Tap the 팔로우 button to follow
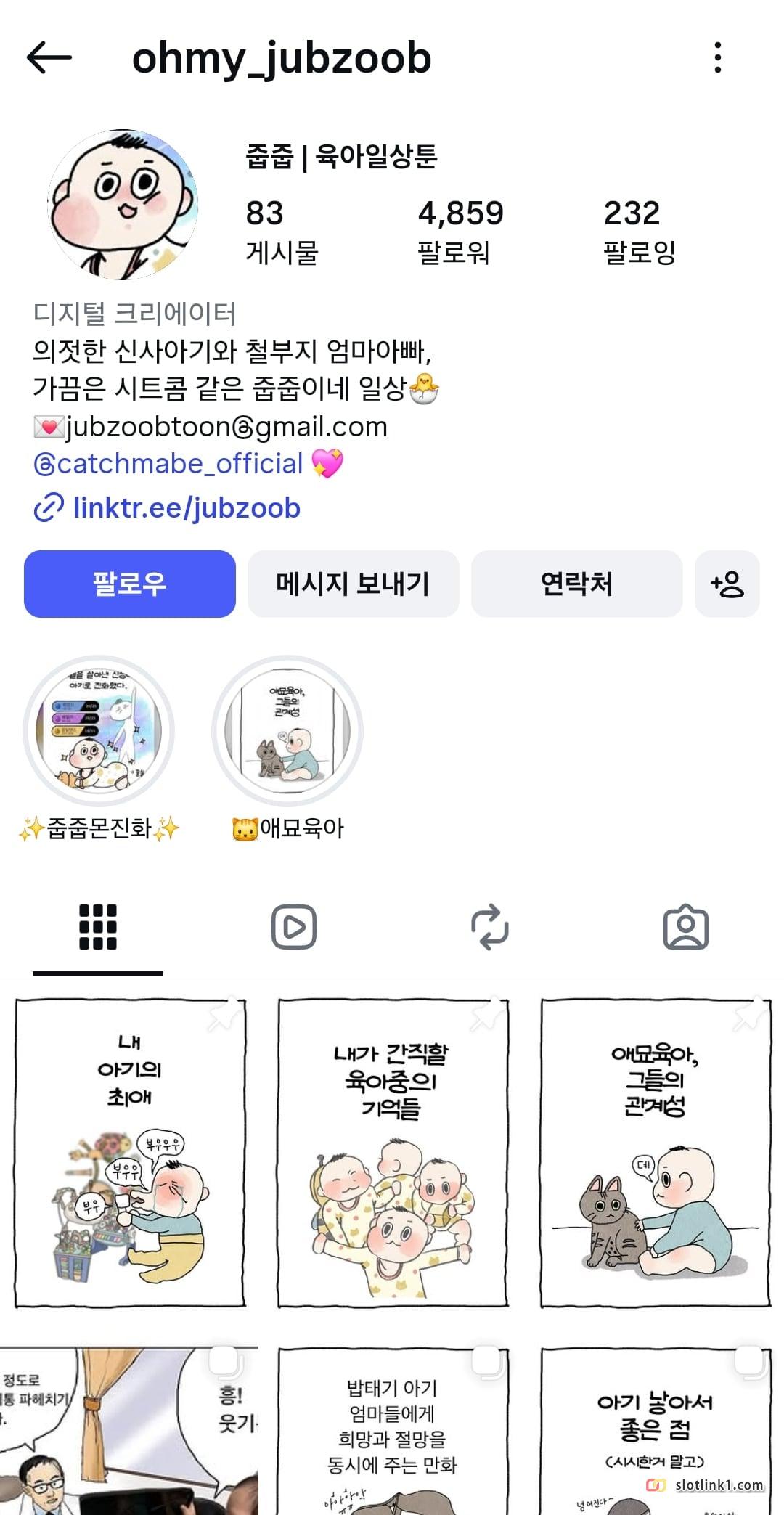 pyautogui.click(x=130, y=584)
